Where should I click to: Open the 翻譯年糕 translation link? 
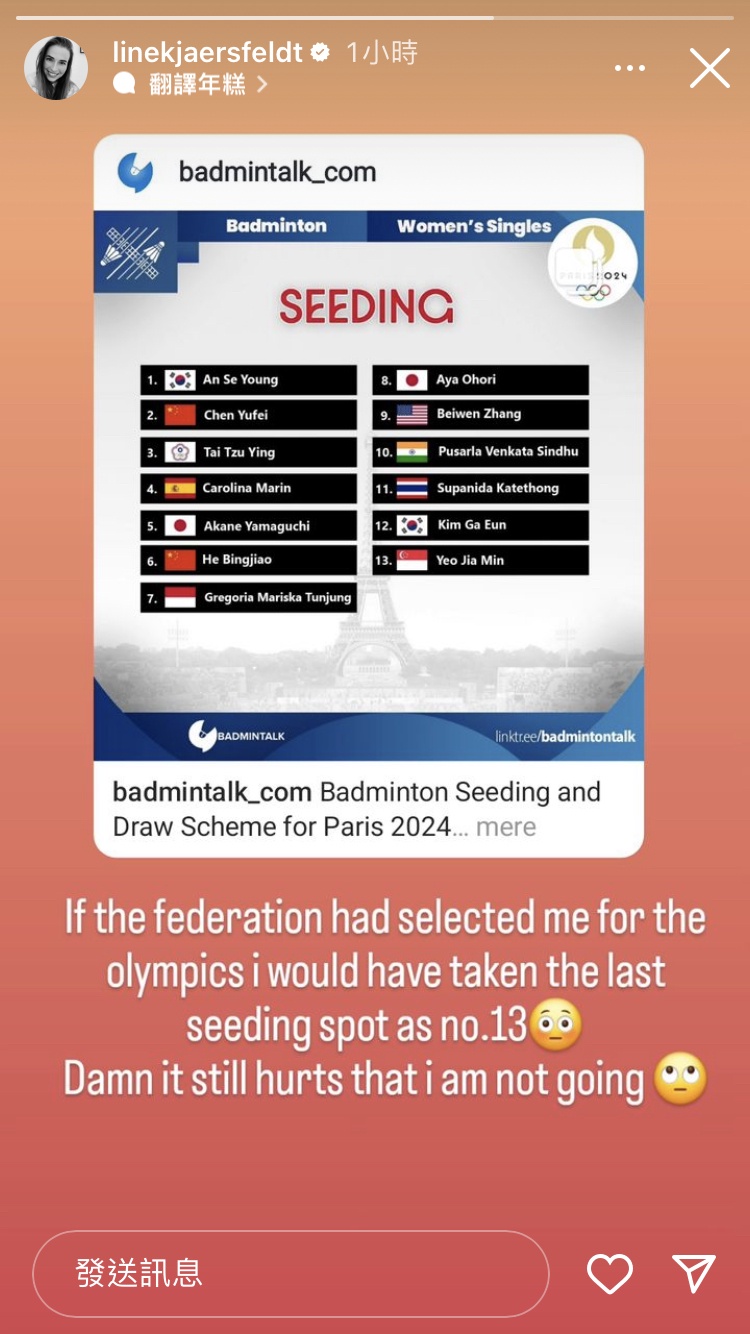pos(198,85)
